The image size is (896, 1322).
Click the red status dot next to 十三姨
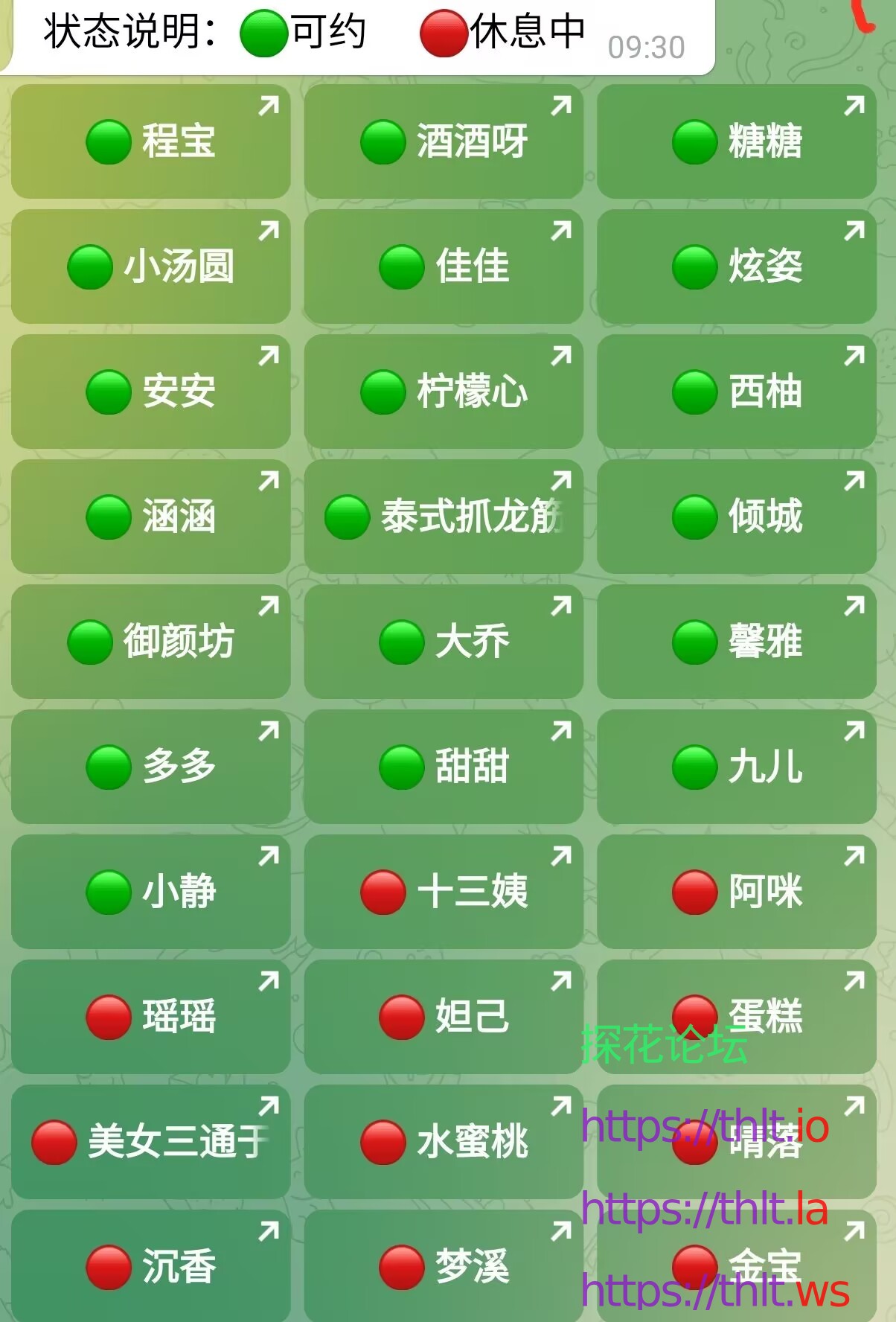(384, 891)
